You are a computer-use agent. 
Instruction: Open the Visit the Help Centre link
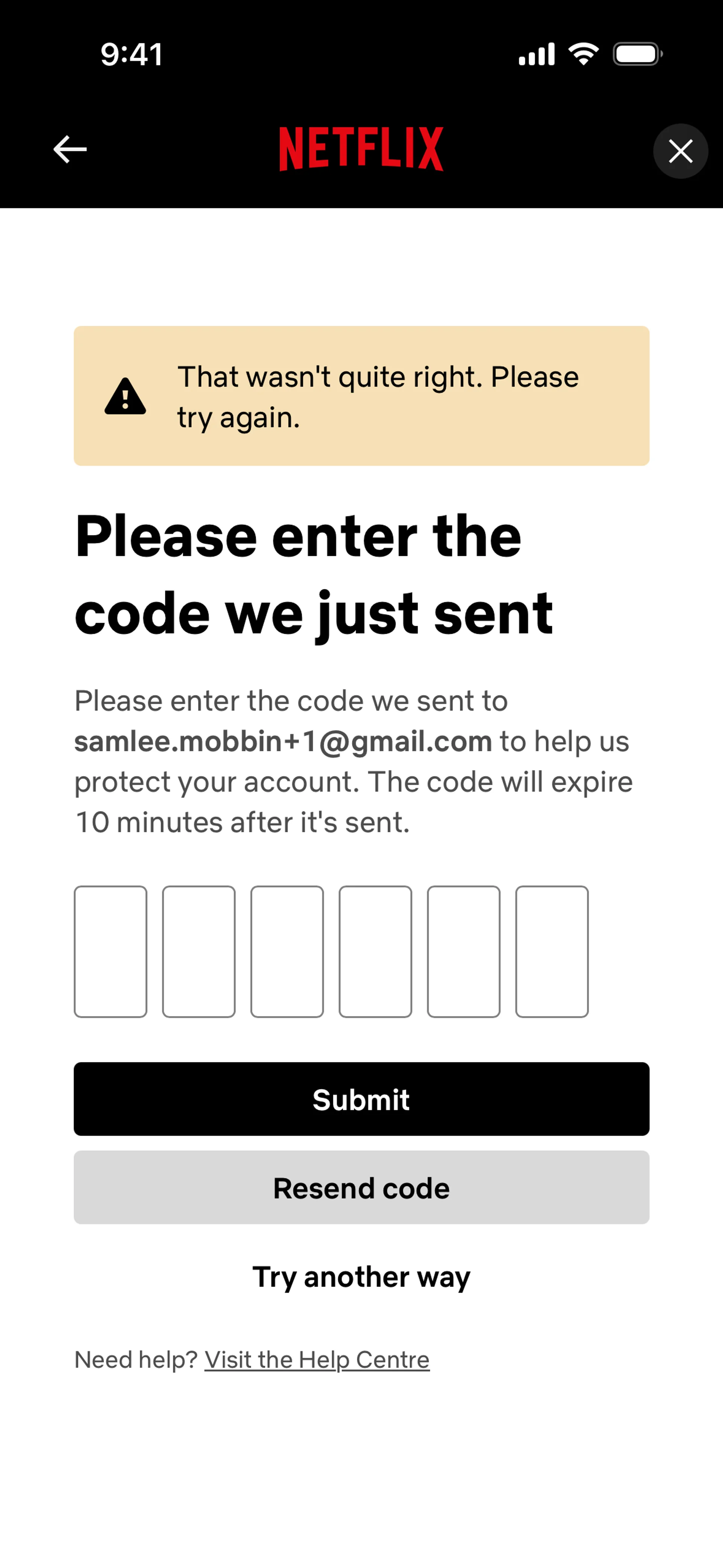(x=317, y=1360)
